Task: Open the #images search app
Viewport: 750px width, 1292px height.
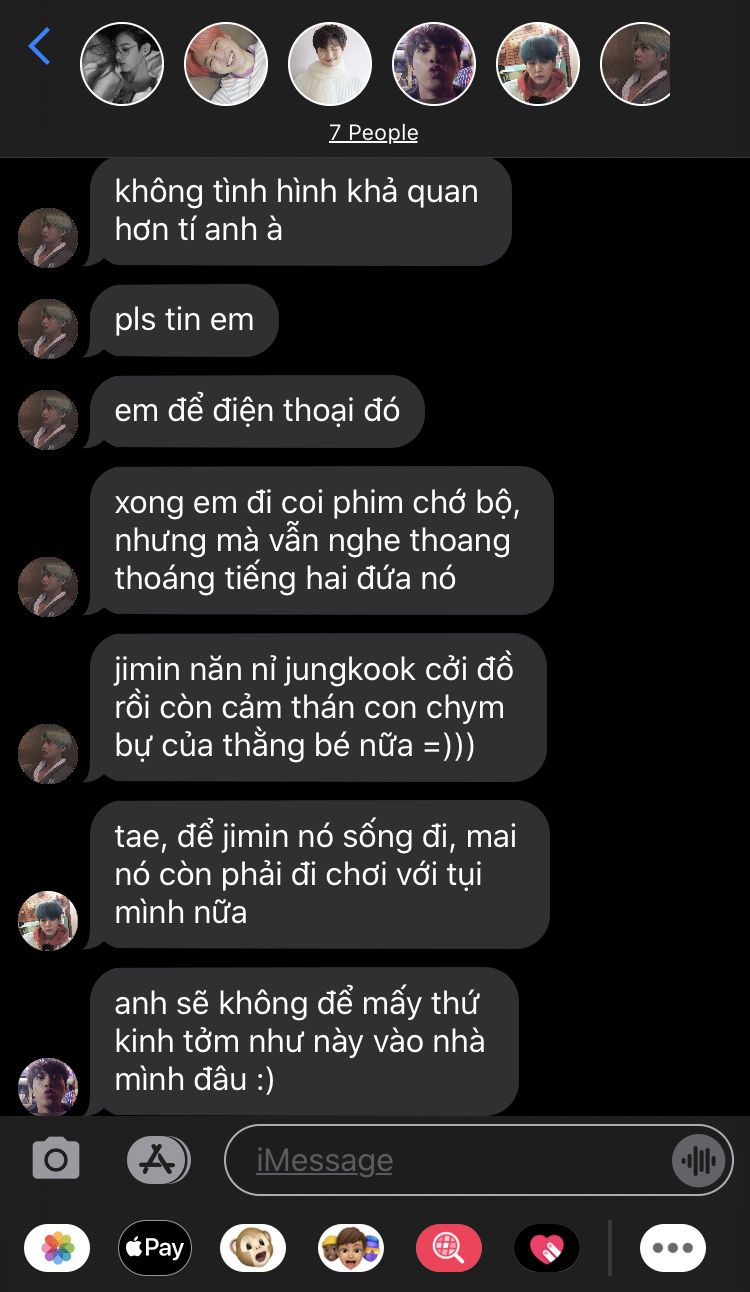Action: [448, 1247]
